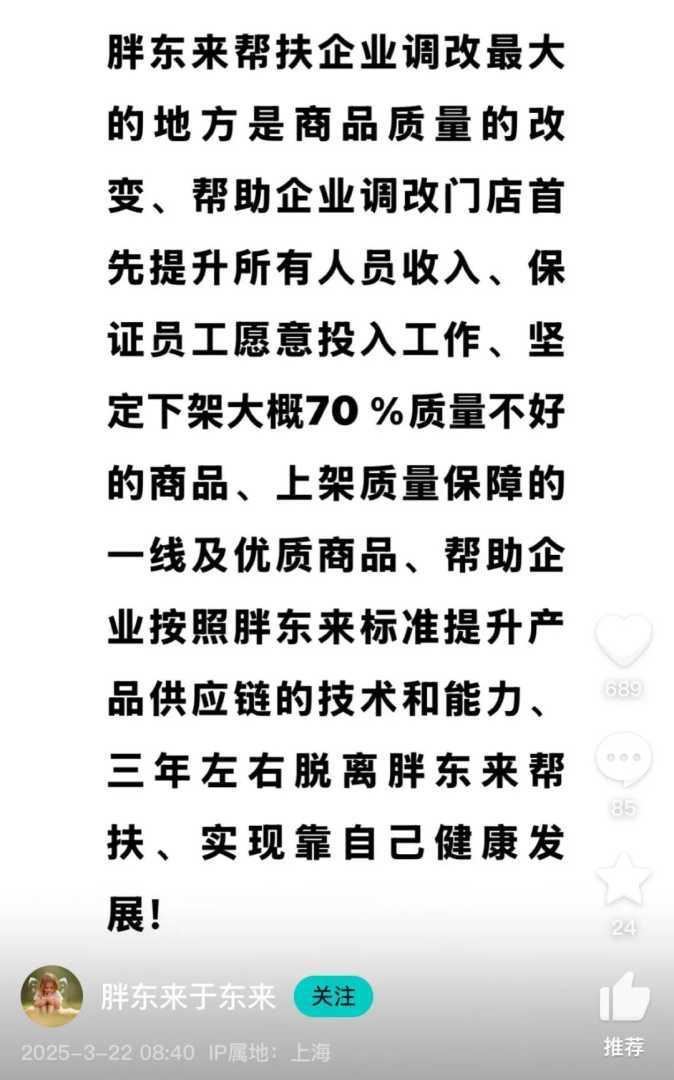Tap the 推荐 thumbs-up button
The image size is (674, 1080).
[x=624, y=1000]
